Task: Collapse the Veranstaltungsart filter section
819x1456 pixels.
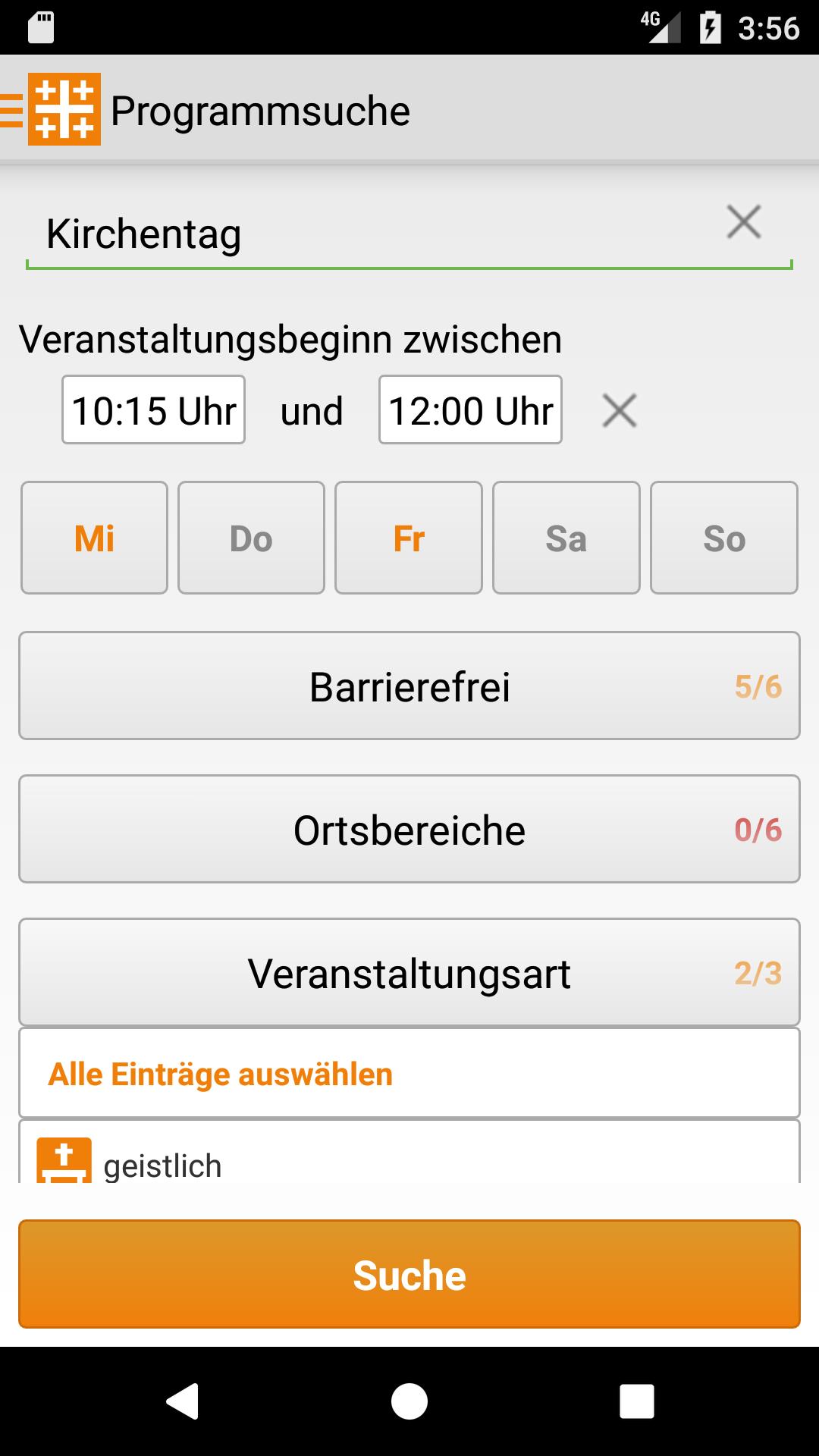Action: pyautogui.click(x=409, y=972)
